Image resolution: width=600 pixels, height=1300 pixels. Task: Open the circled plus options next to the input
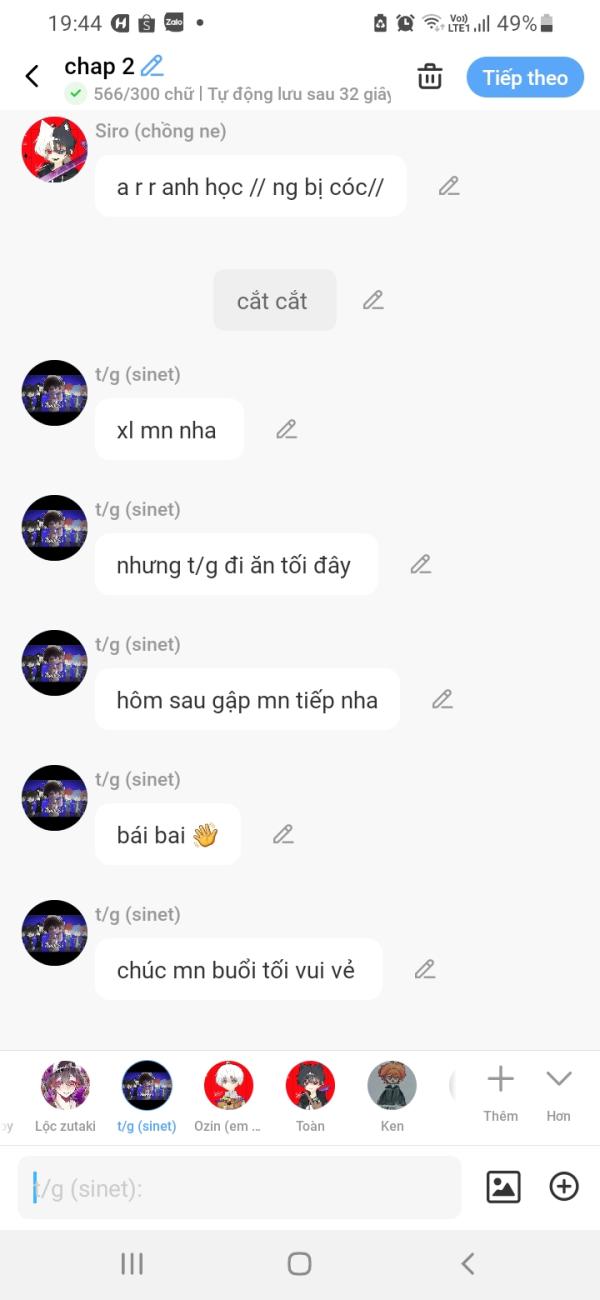pos(564,1187)
